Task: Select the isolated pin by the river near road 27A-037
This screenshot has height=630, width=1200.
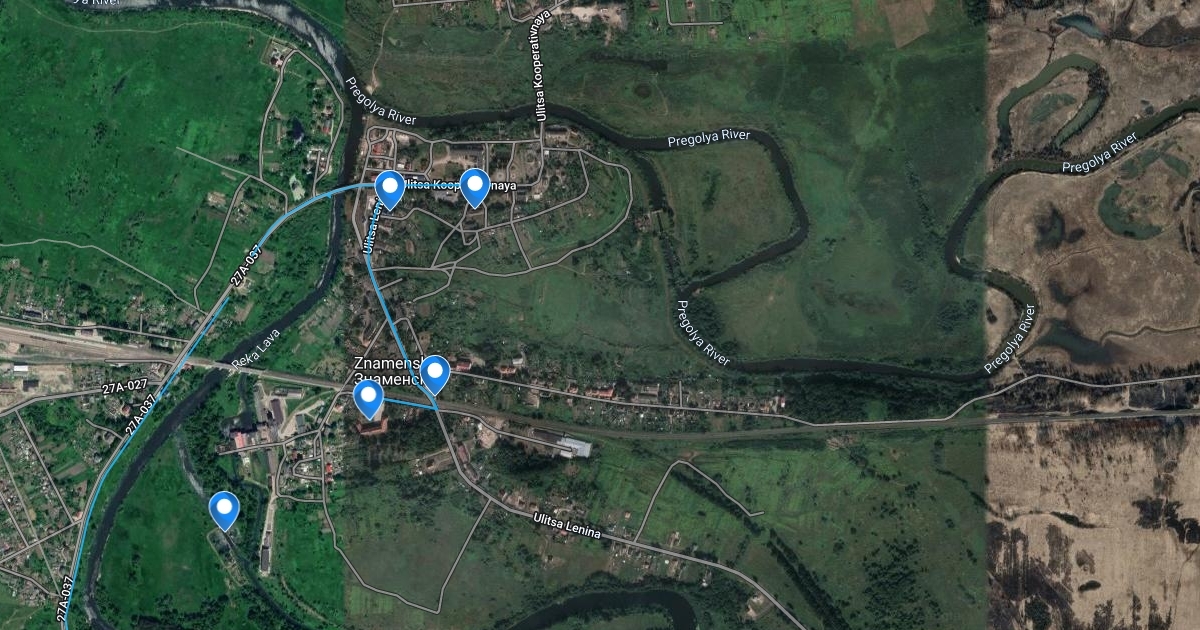Action: coord(224,510)
